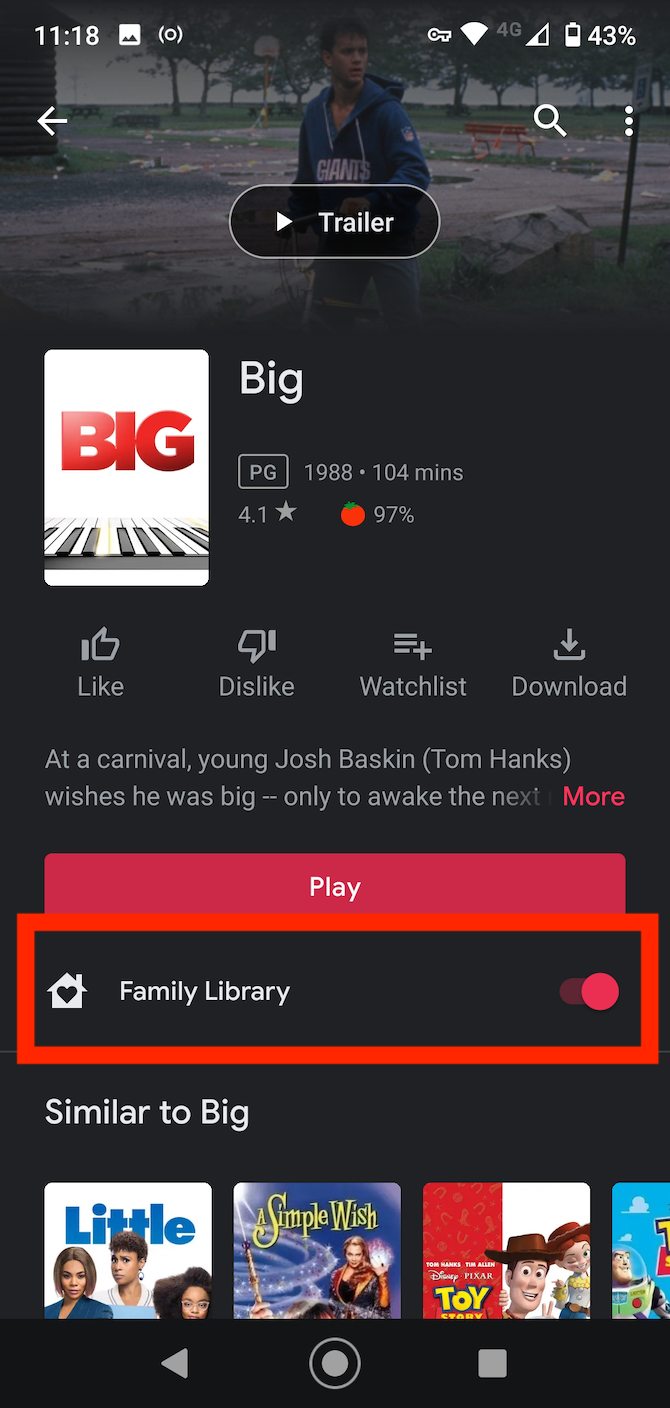Dislike the movie Big
Screen dimensions: 670x1408
pyautogui.click(x=257, y=664)
